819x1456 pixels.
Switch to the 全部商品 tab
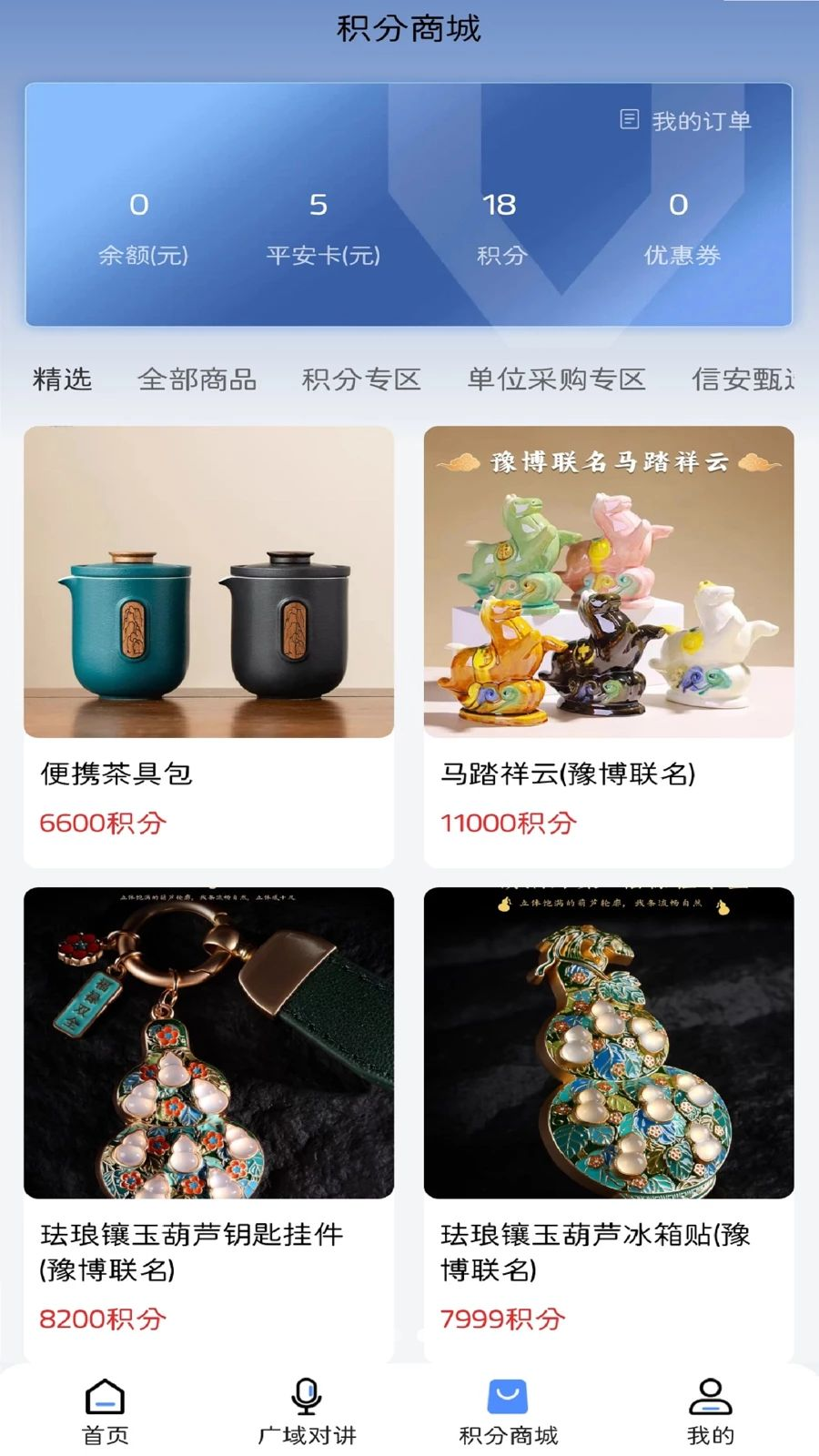pyautogui.click(x=197, y=379)
